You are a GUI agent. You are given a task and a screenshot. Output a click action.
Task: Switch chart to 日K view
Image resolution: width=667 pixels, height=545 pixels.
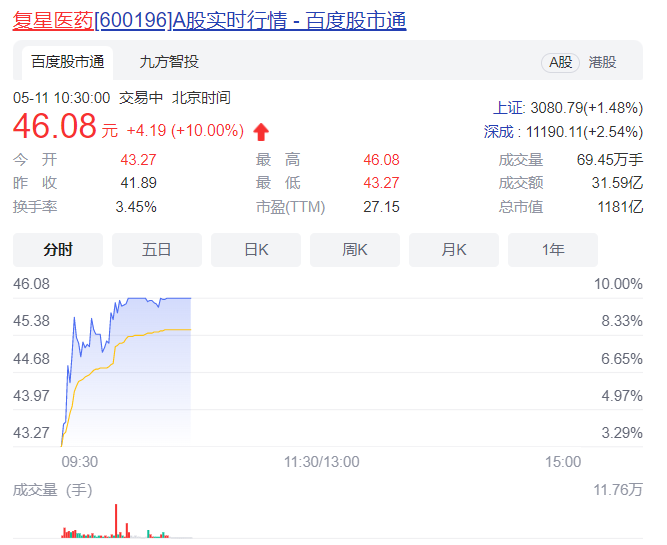(256, 250)
